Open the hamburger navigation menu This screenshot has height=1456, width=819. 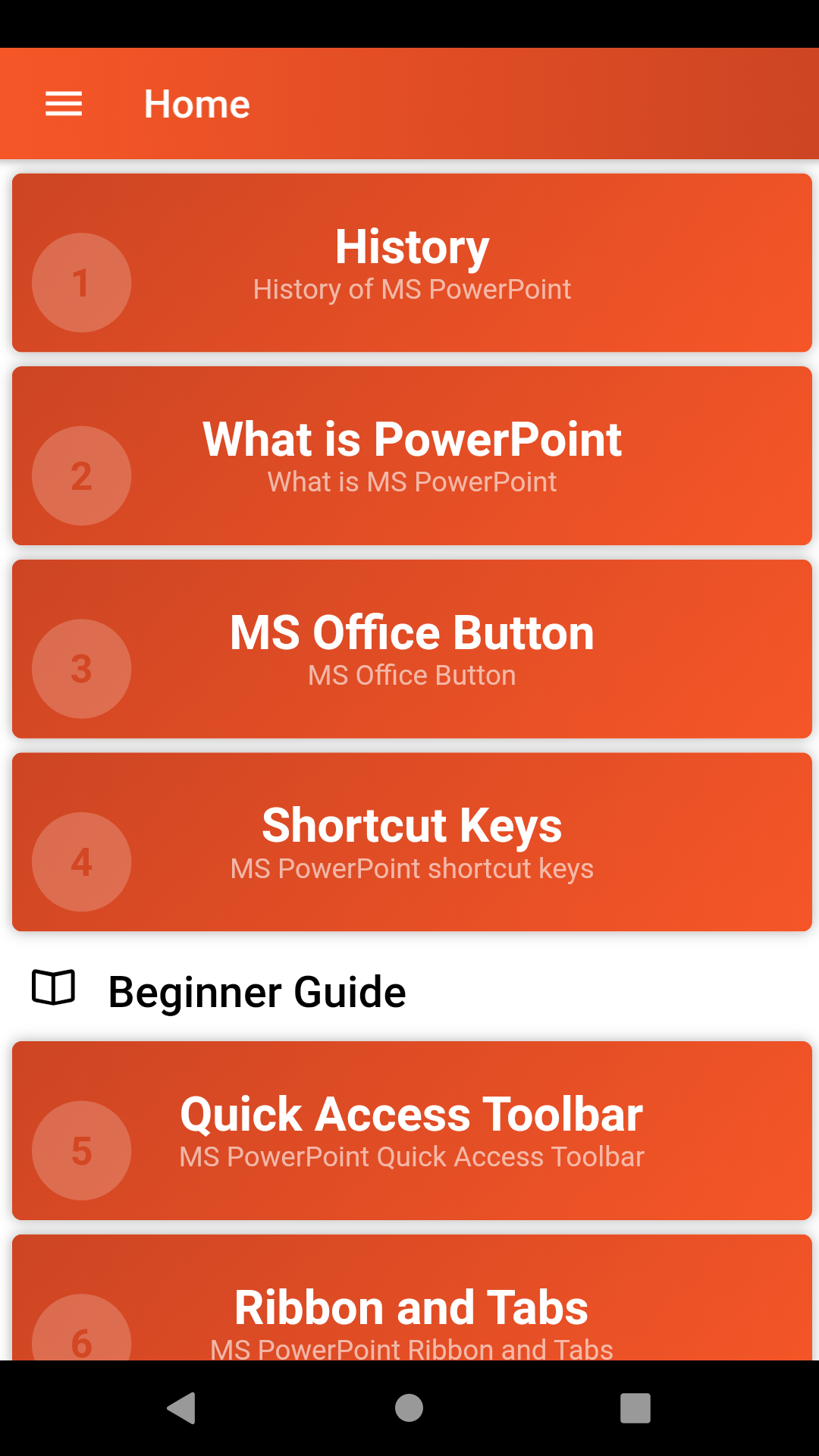point(63,104)
